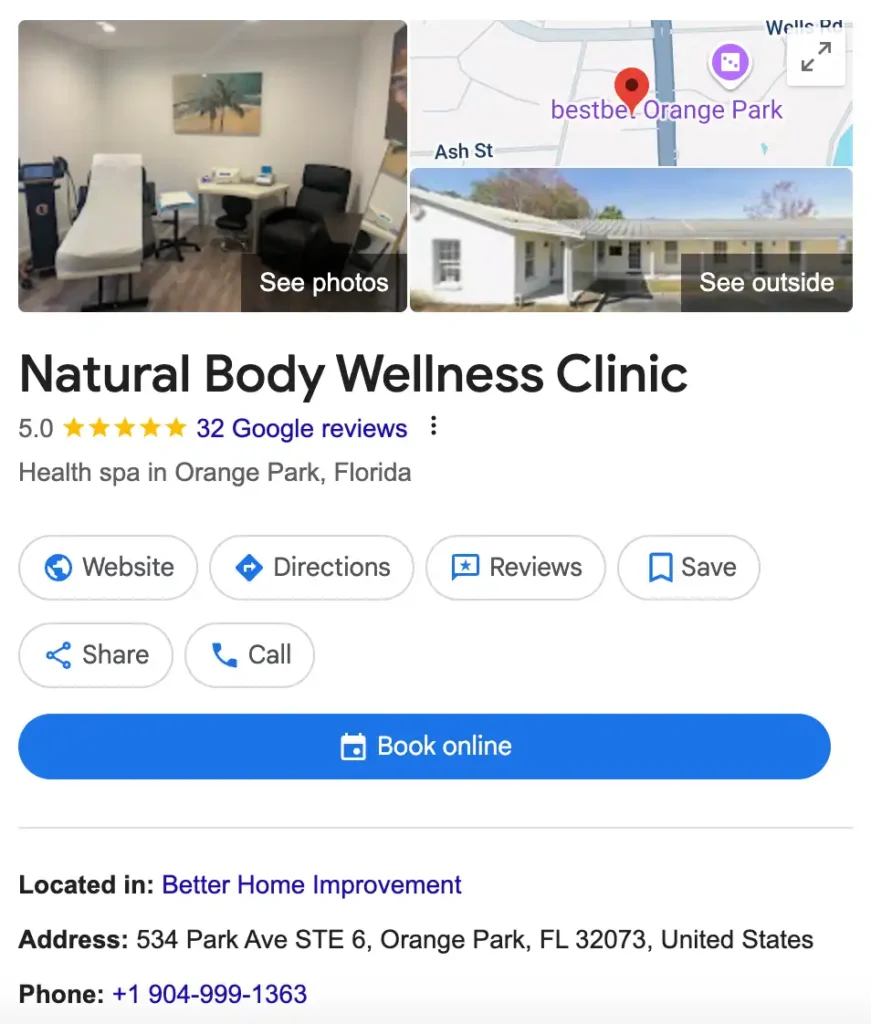Save this business
Image resolution: width=871 pixels, height=1024 pixels.
coord(688,568)
